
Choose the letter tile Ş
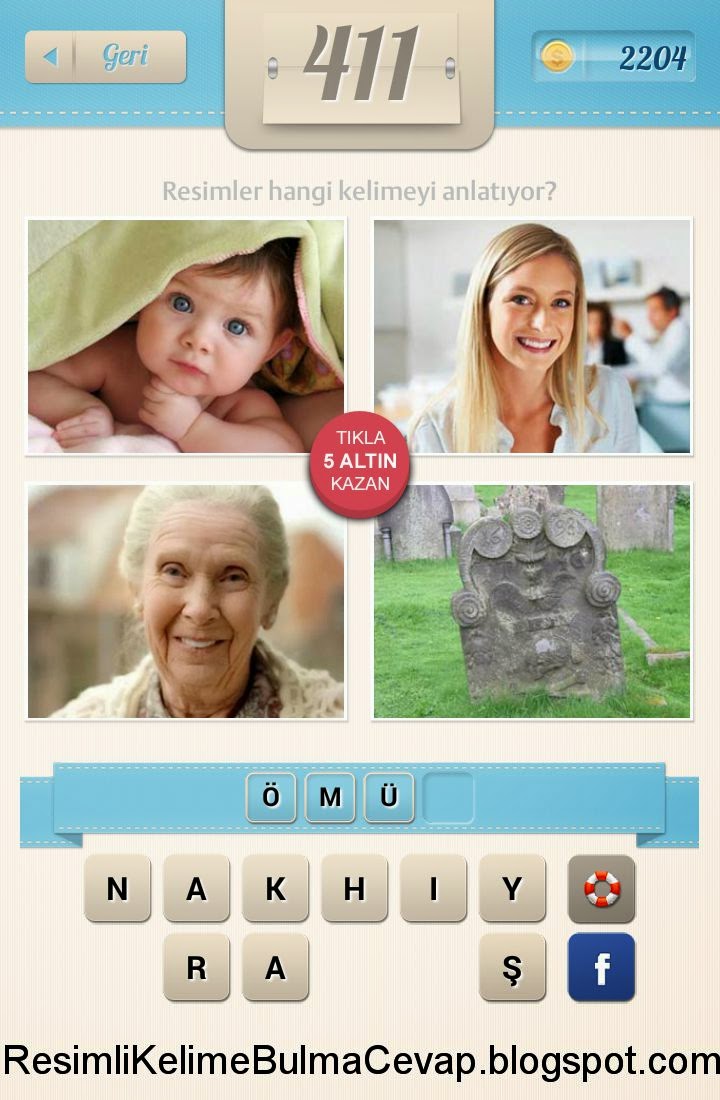coord(512,967)
